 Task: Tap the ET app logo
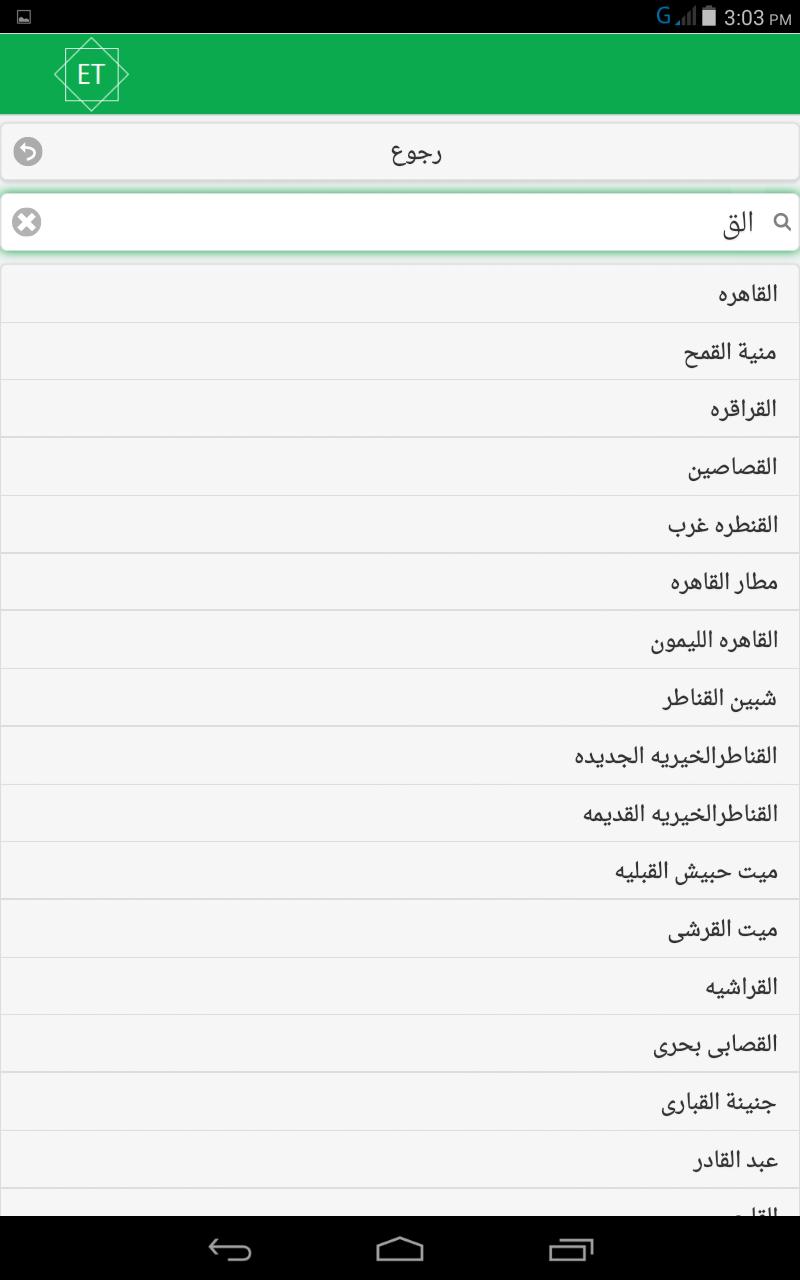pos(91,73)
